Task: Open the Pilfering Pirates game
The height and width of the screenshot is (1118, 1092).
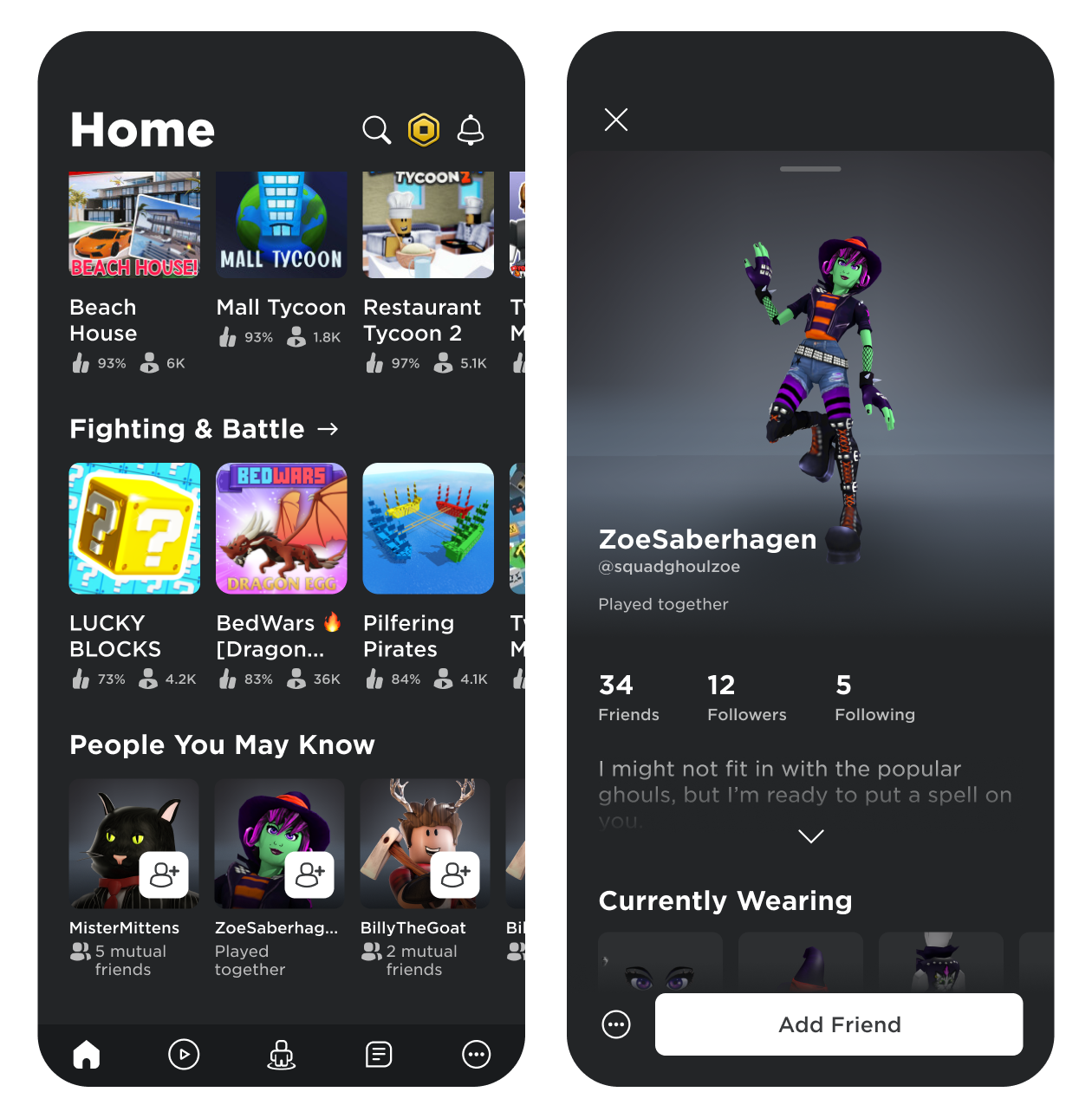Action: tap(428, 529)
